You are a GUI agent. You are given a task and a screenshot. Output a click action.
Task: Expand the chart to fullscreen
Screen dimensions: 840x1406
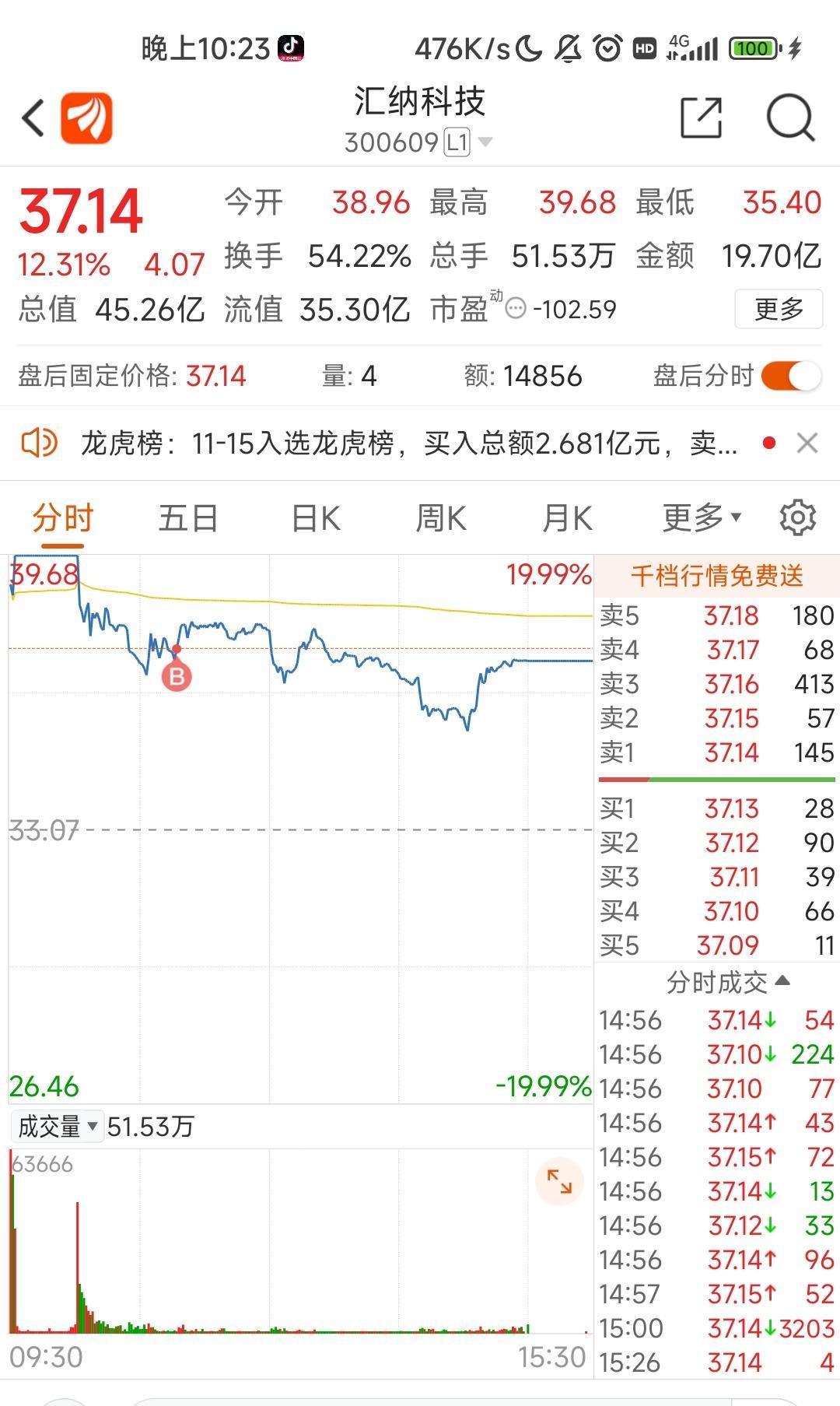[x=559, y=1181]
